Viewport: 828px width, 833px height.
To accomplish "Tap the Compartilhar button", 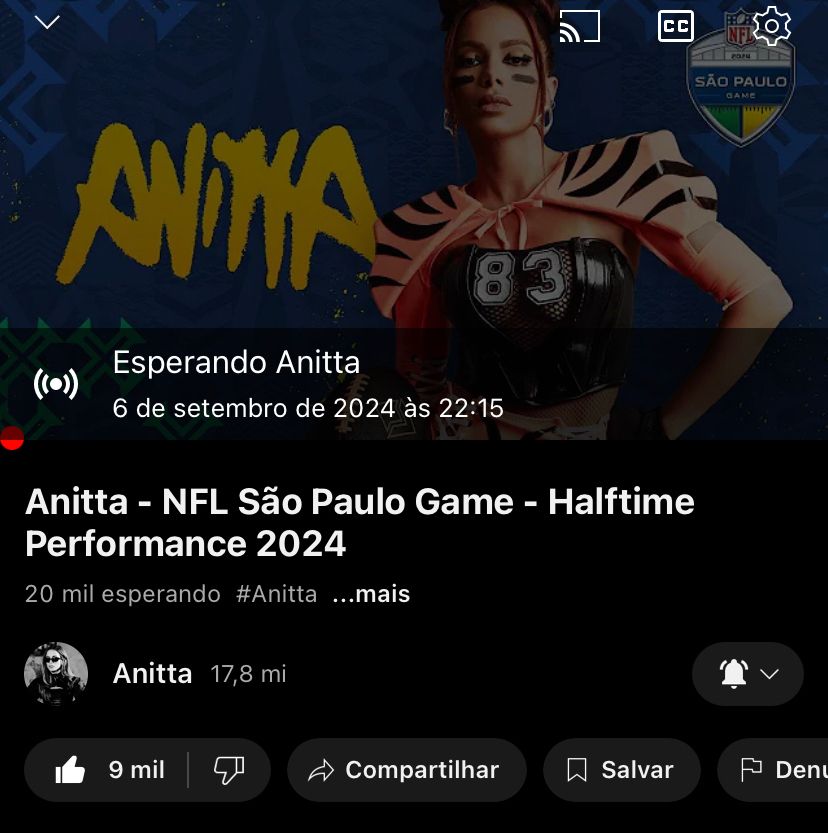I will [406, 770].
